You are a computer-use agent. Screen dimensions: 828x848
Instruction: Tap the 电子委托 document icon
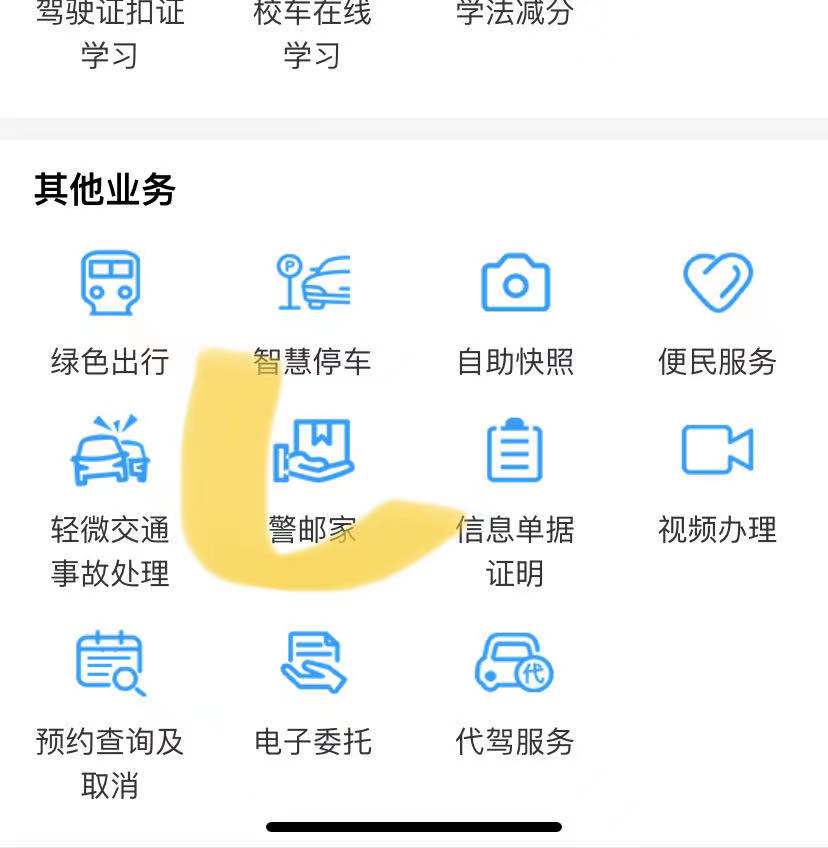pos(312,663)
